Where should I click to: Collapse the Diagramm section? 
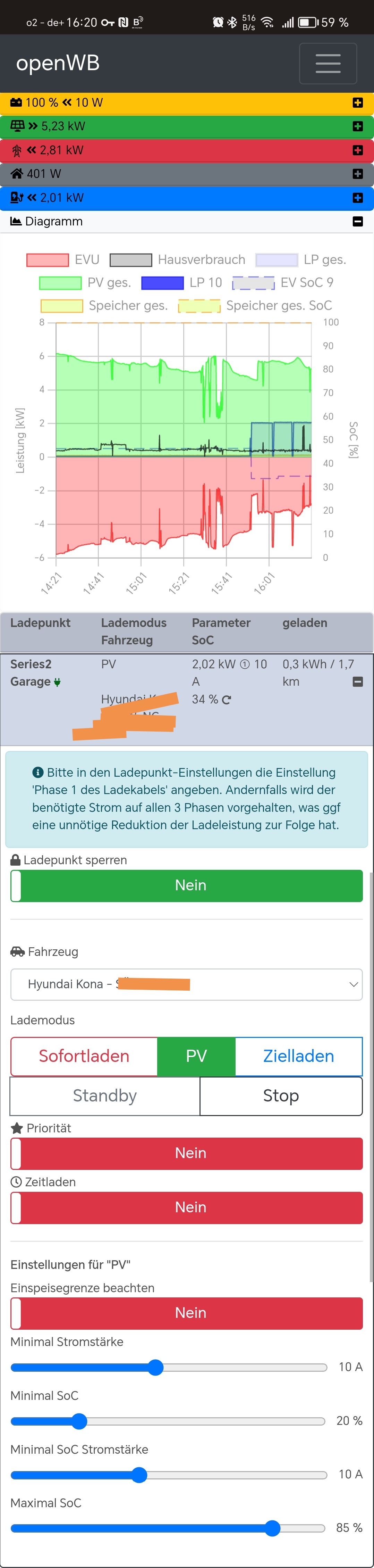(x=358, y=222)
